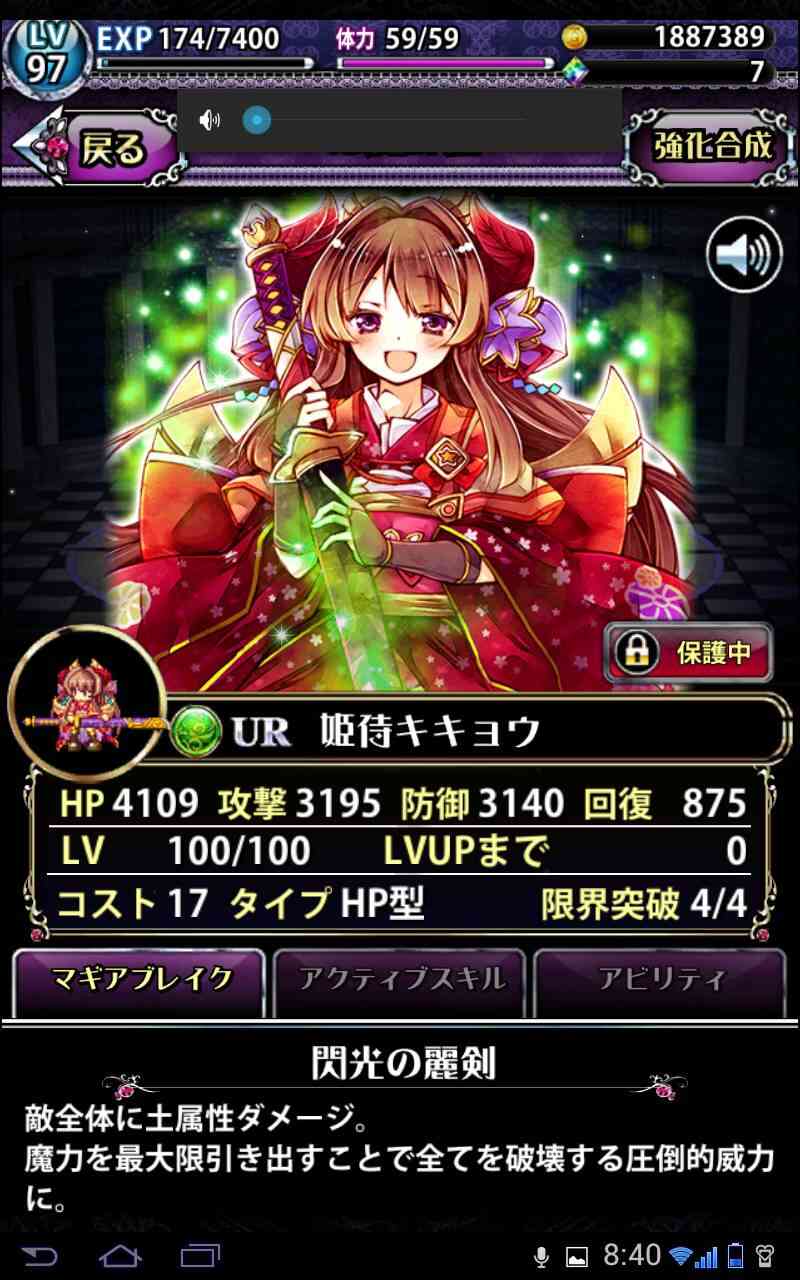800x1280 pixels.
Task: Toggle the 保護中 lock protection button
Action: coord(688,653)
